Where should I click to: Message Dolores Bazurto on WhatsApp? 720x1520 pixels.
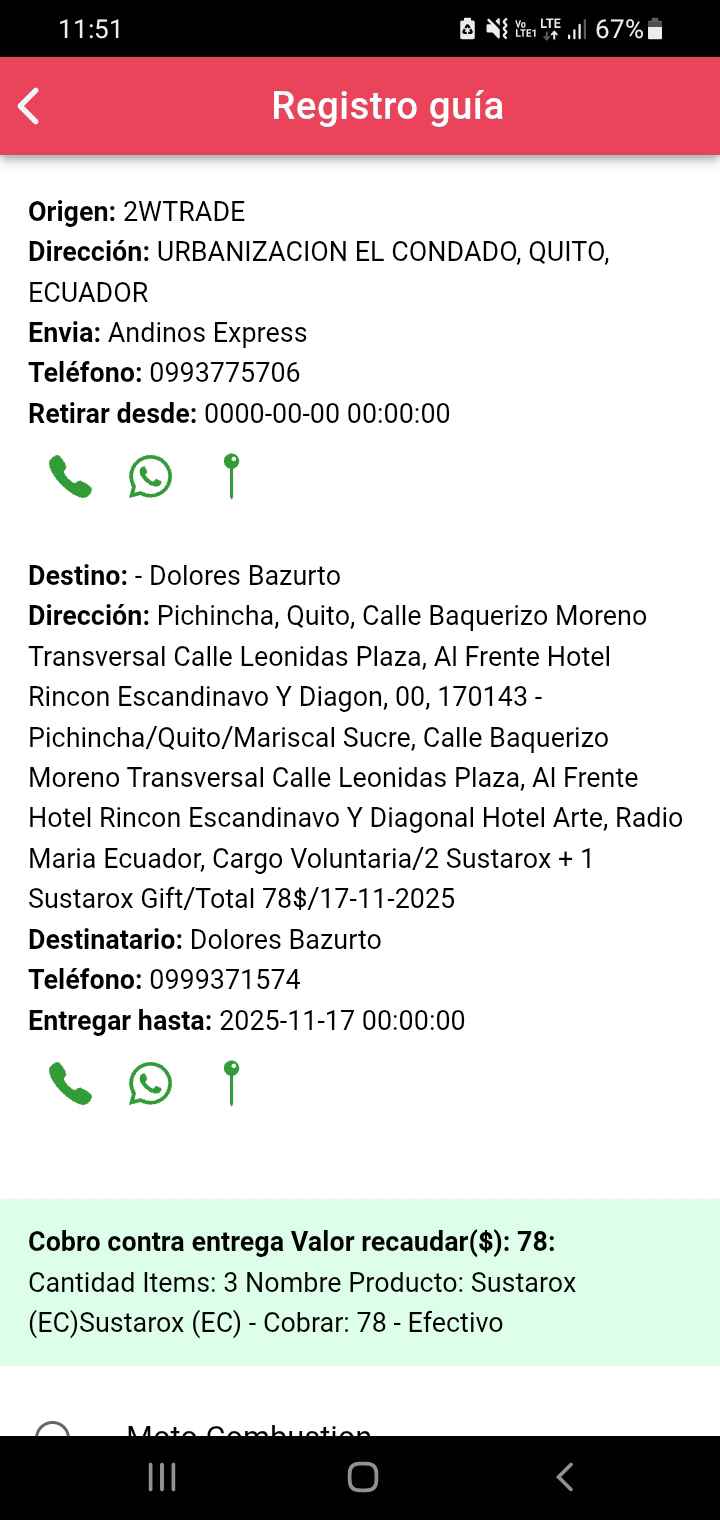(150, 1083)
